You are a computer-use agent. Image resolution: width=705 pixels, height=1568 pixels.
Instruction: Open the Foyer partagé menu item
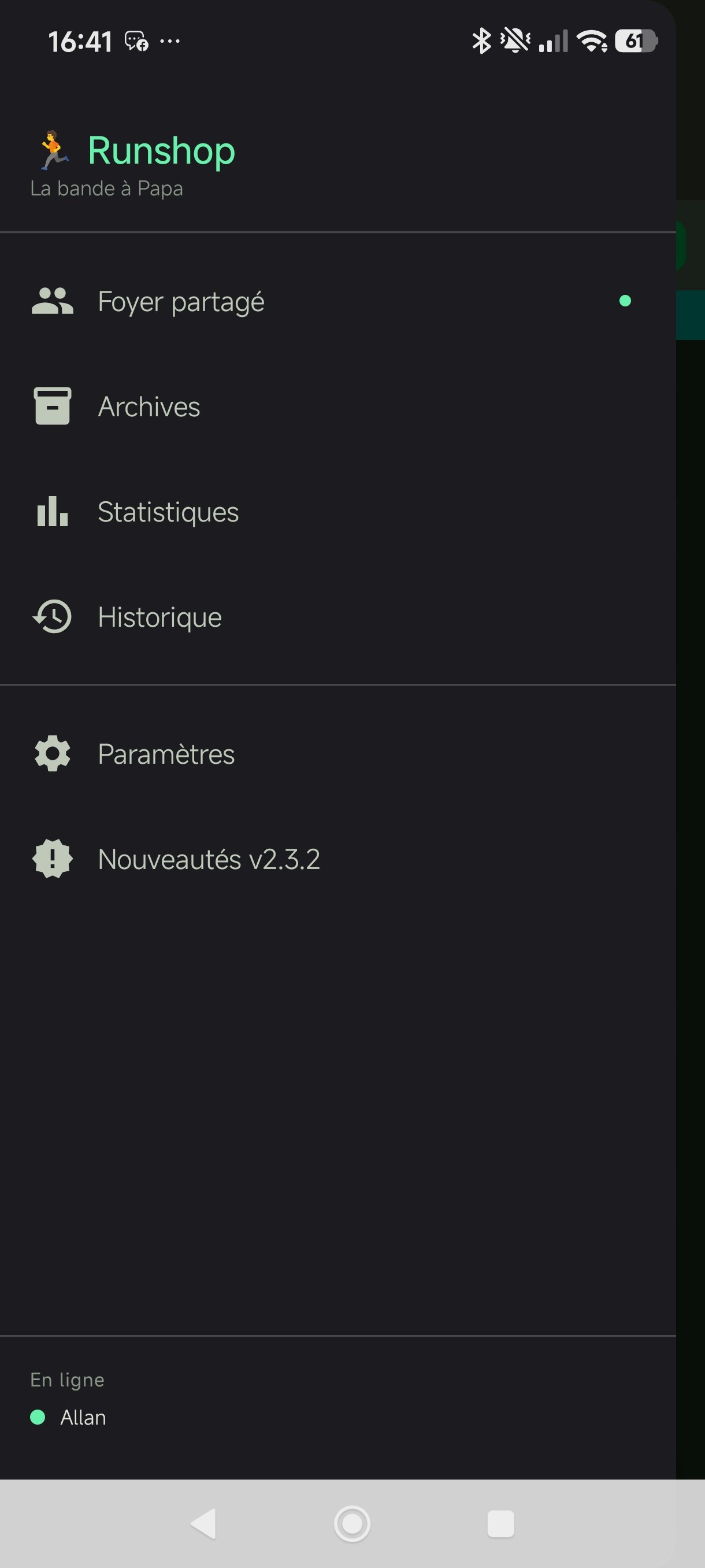pyautogui.click(x=337, y=301)
